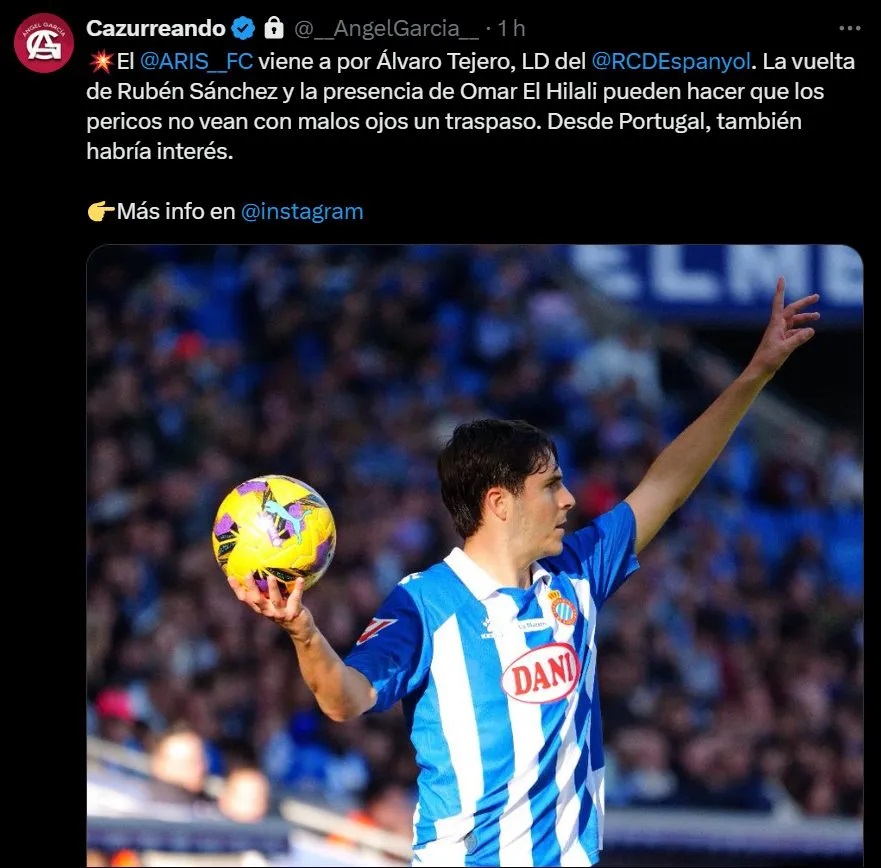The width and height of the screenshot is (881, 868).
Task: Open the tweet's three-dot overflow menu
Action: (x=849, y=28)
